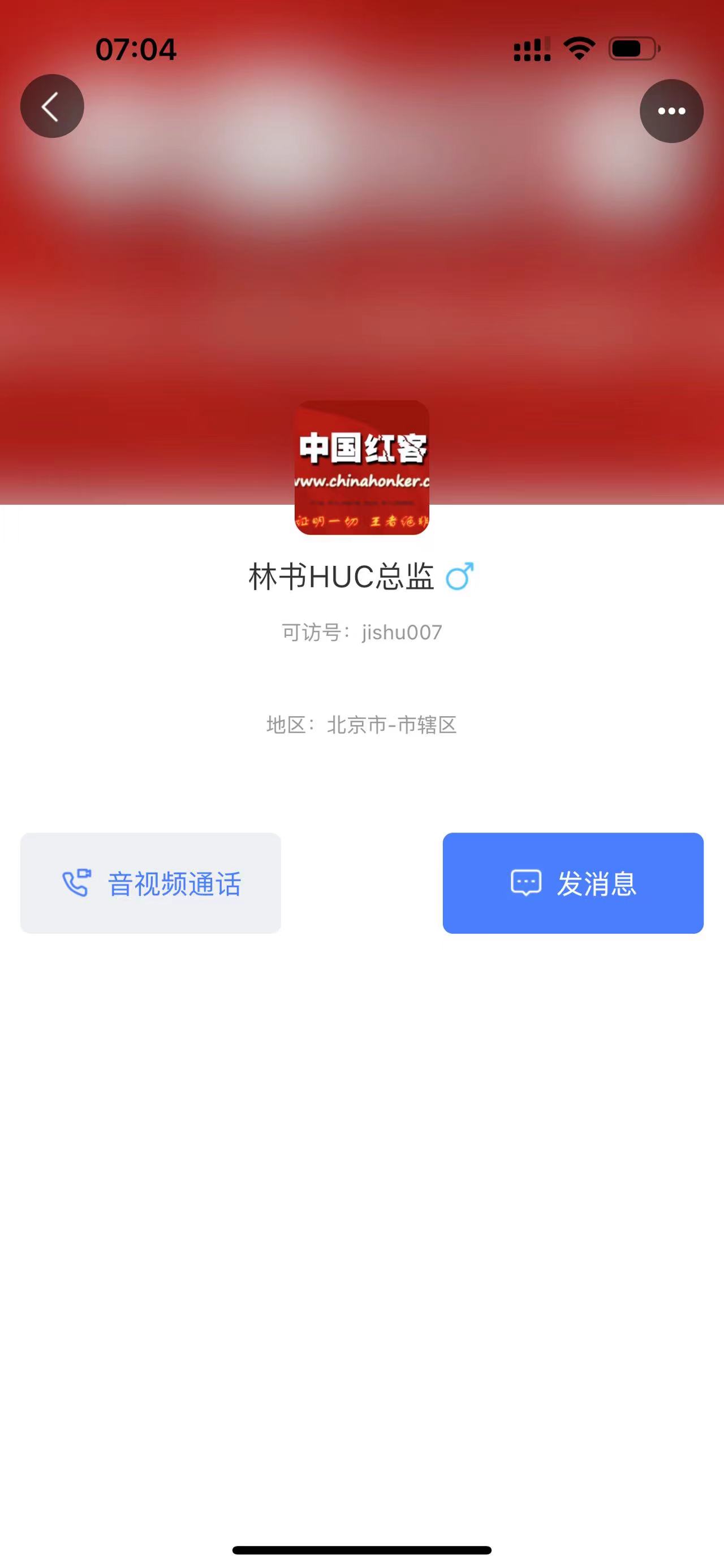724x1568 pixels.
Task: Go back using the top-left arrow
Action: click(x=52, y=106)
